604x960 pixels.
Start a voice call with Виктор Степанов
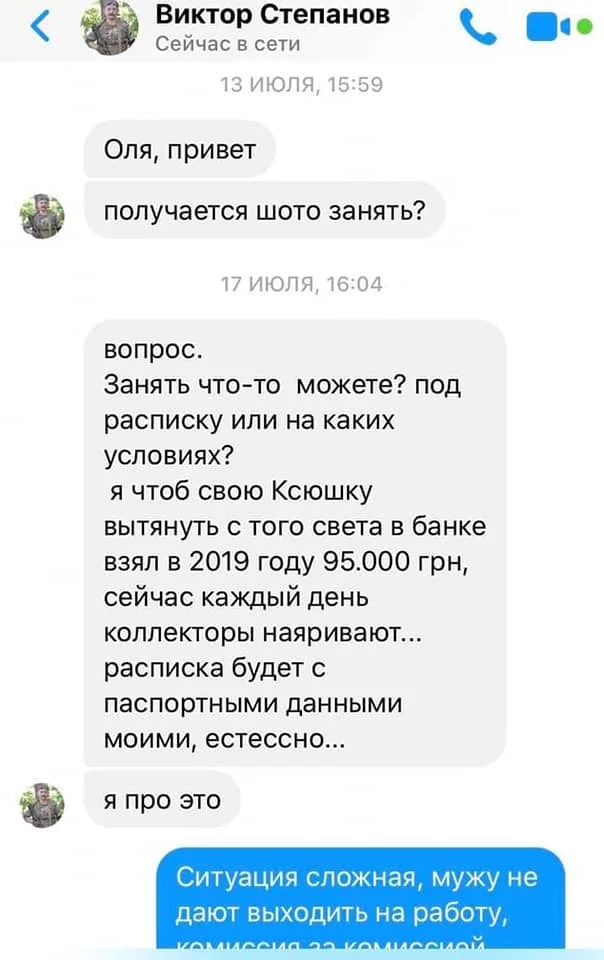481,28
